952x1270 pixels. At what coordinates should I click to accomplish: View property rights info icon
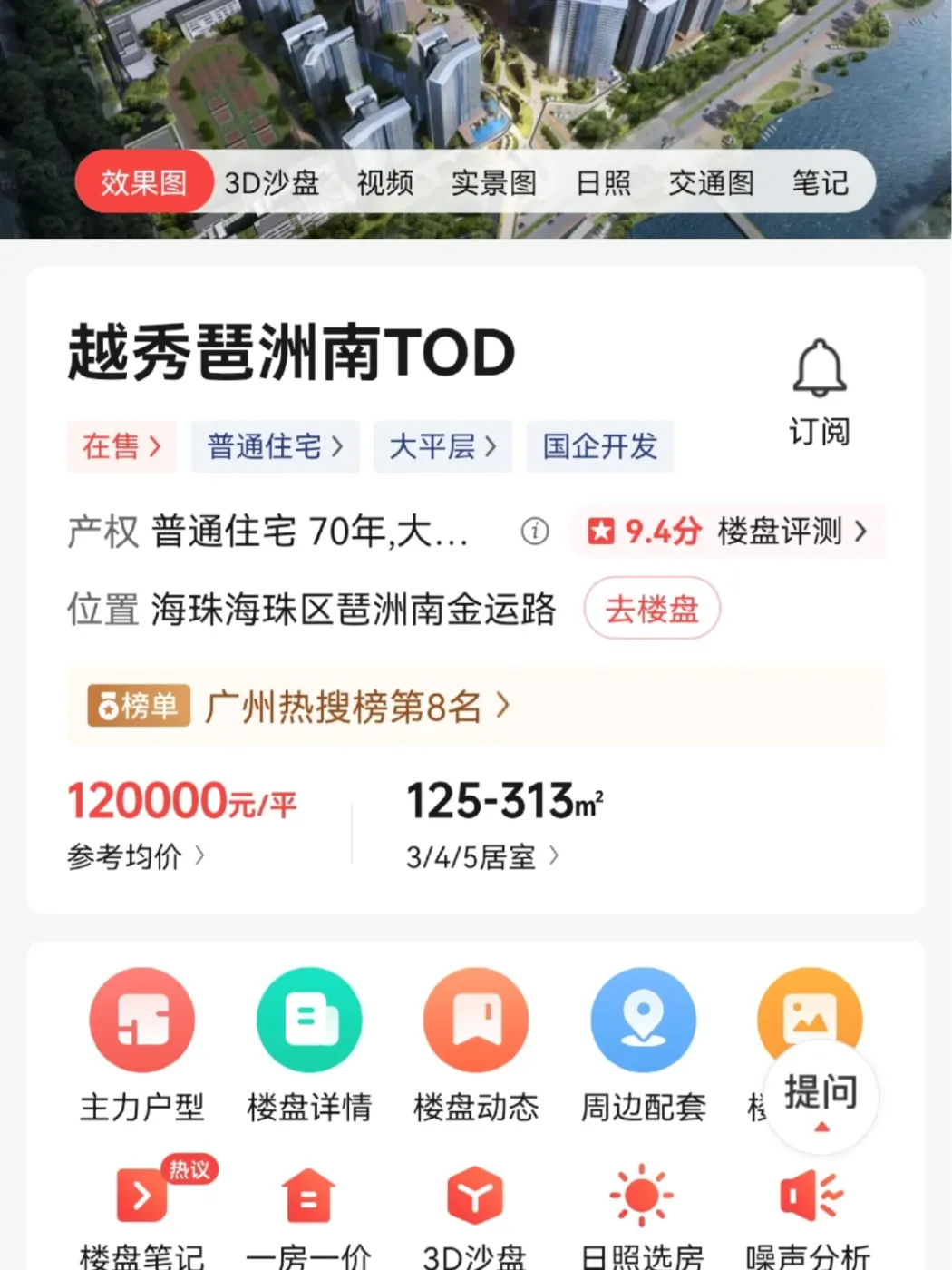535,531
